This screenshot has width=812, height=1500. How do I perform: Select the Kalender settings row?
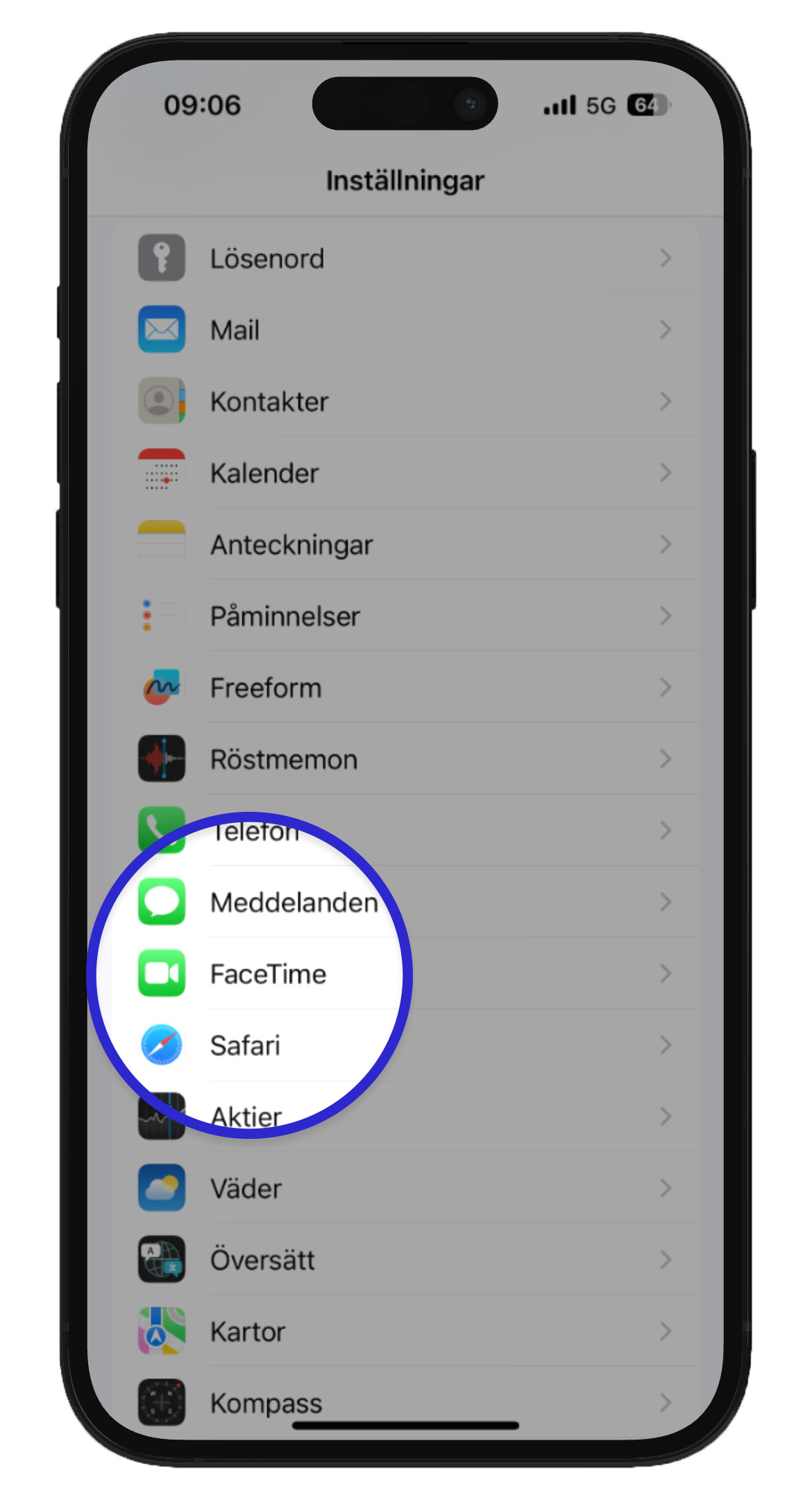point(405,473)
